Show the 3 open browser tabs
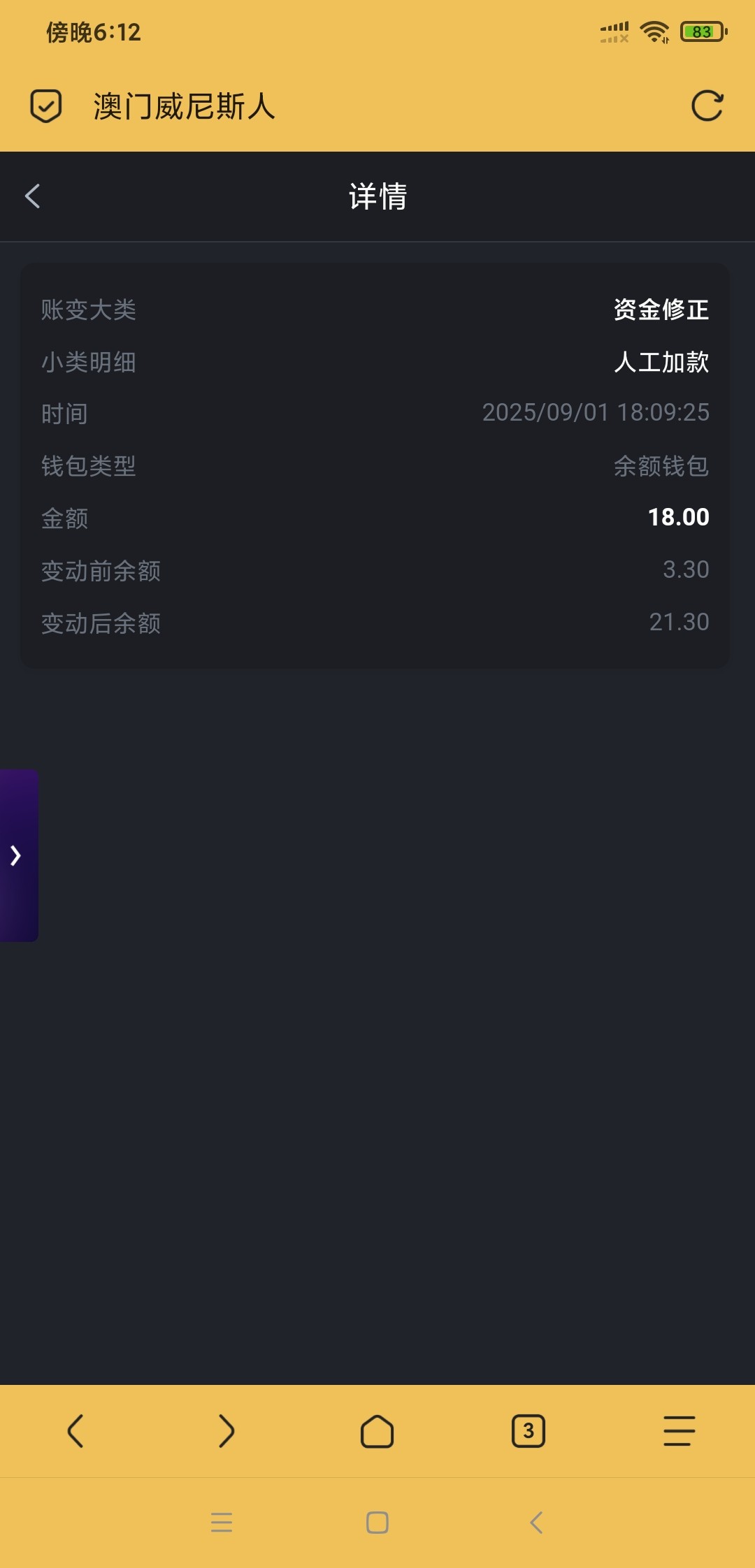The width and height of the screenshot is (755, 1568). [528, 1430]
